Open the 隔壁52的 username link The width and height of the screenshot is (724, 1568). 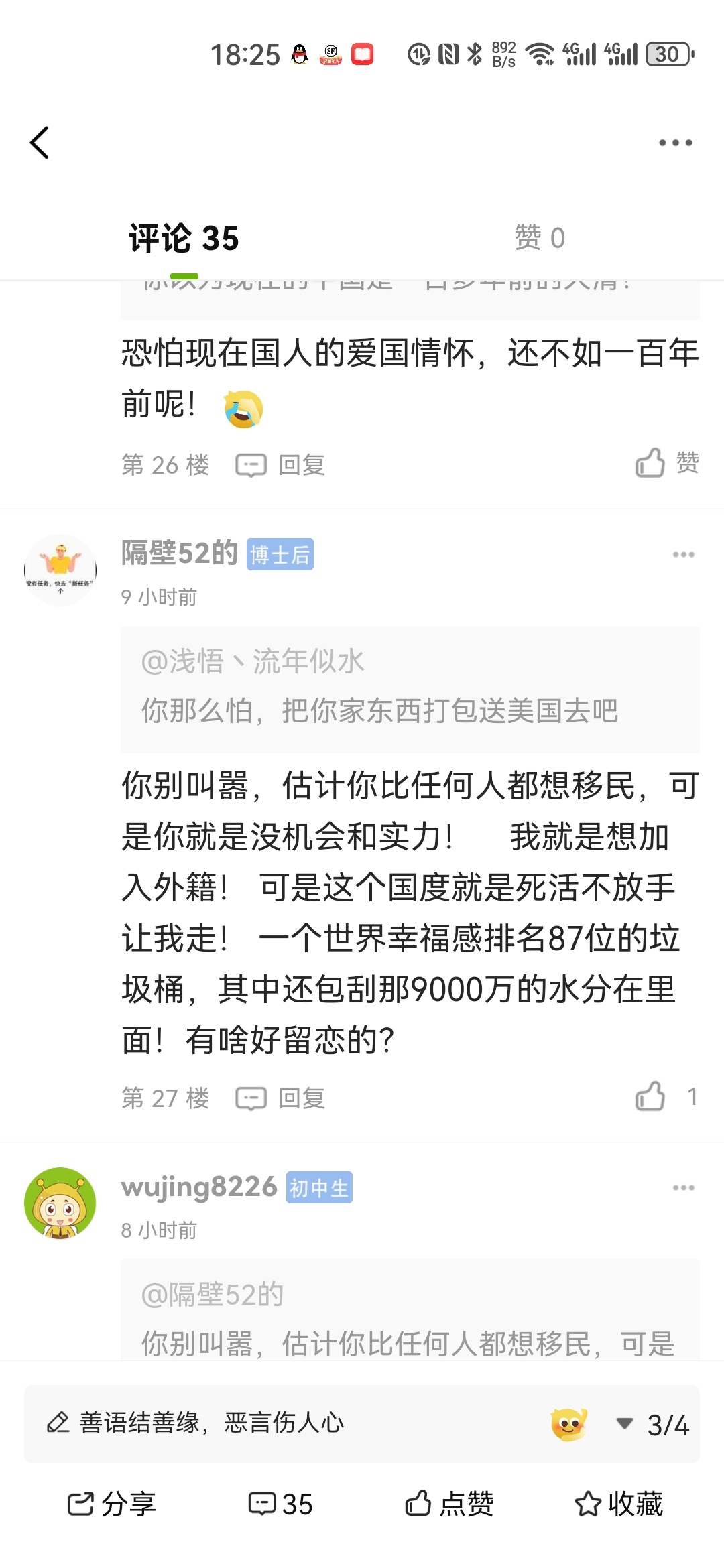(180, 553)
